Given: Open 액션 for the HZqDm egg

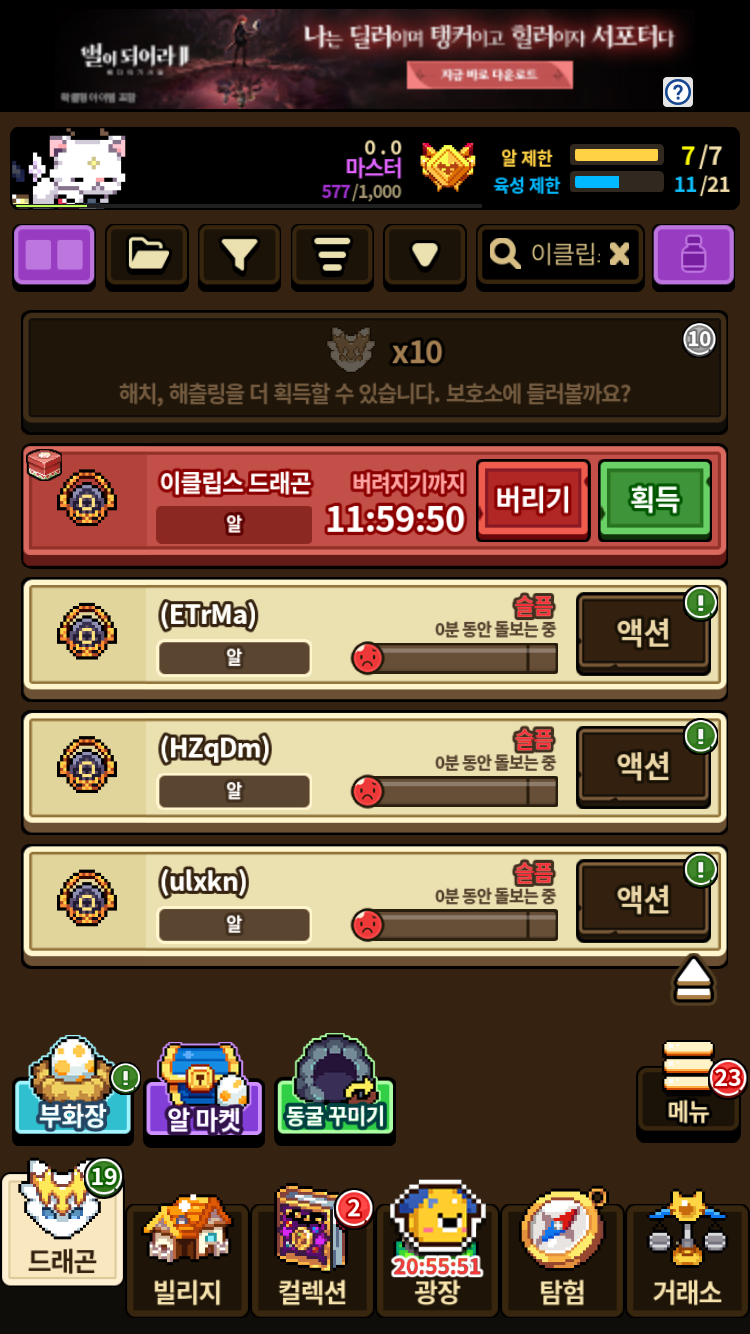Looking at the screenshot, I should [x=643, y=766].
